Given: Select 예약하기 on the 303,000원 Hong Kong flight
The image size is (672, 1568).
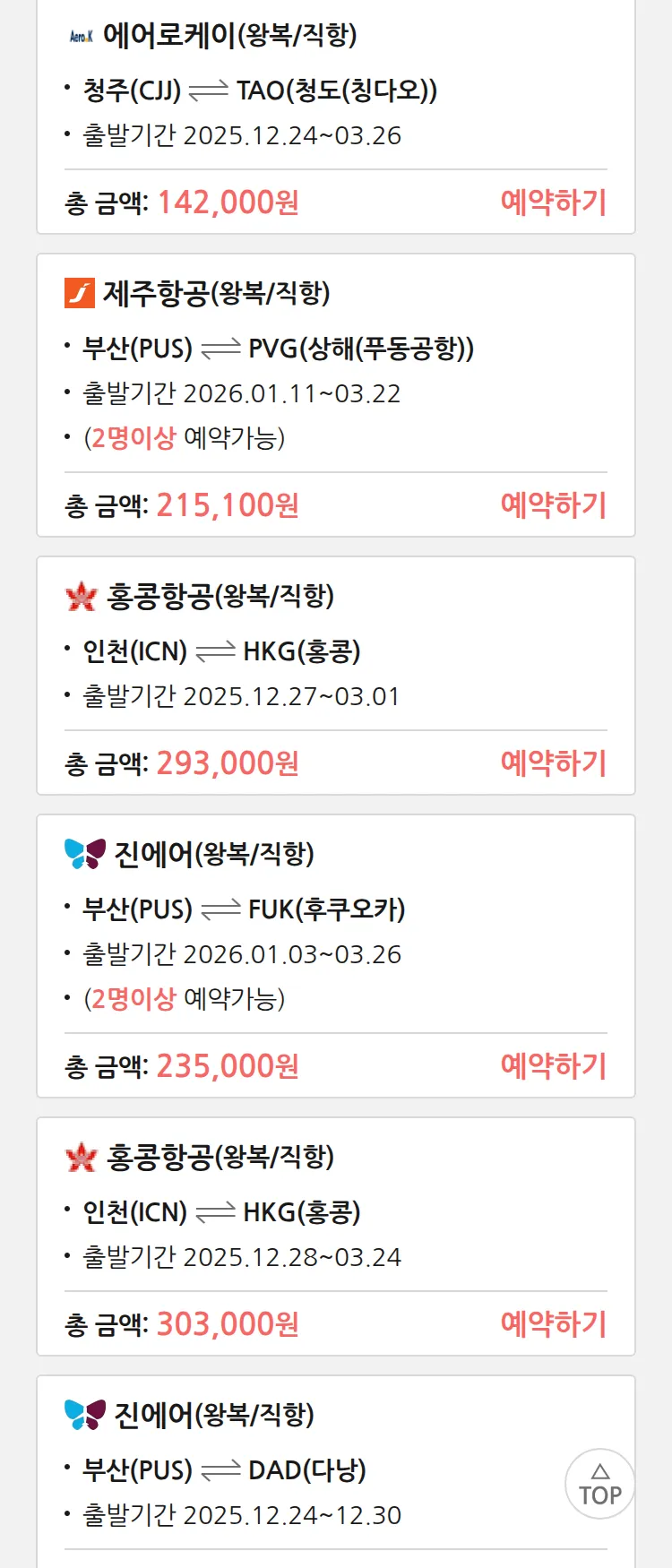Looking at the screenshot, I should pos(553,1324).
